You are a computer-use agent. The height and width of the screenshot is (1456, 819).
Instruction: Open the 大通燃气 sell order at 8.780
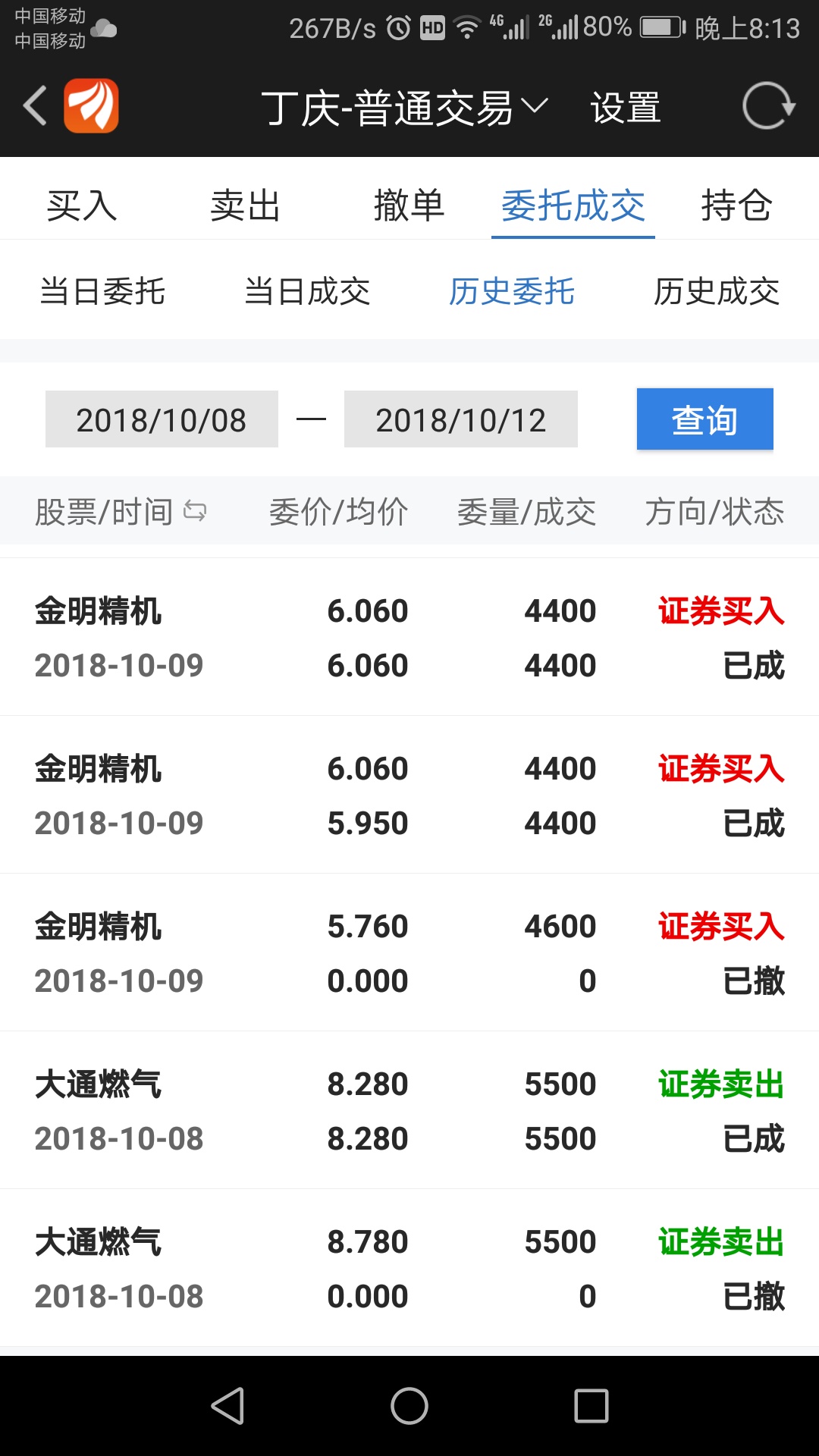(x=409, y=1268)
